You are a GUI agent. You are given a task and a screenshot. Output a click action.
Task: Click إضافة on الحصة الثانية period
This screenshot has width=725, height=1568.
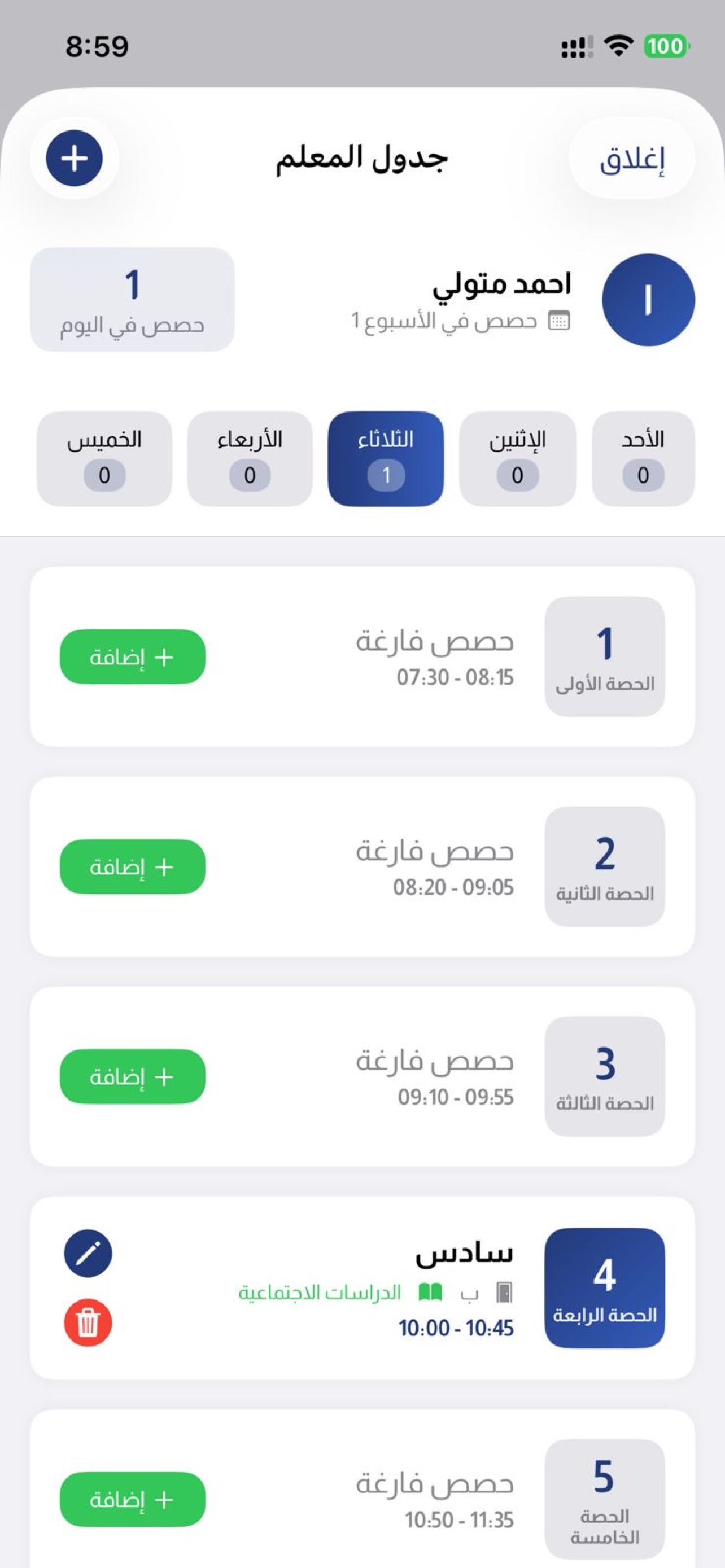(133, 867)
